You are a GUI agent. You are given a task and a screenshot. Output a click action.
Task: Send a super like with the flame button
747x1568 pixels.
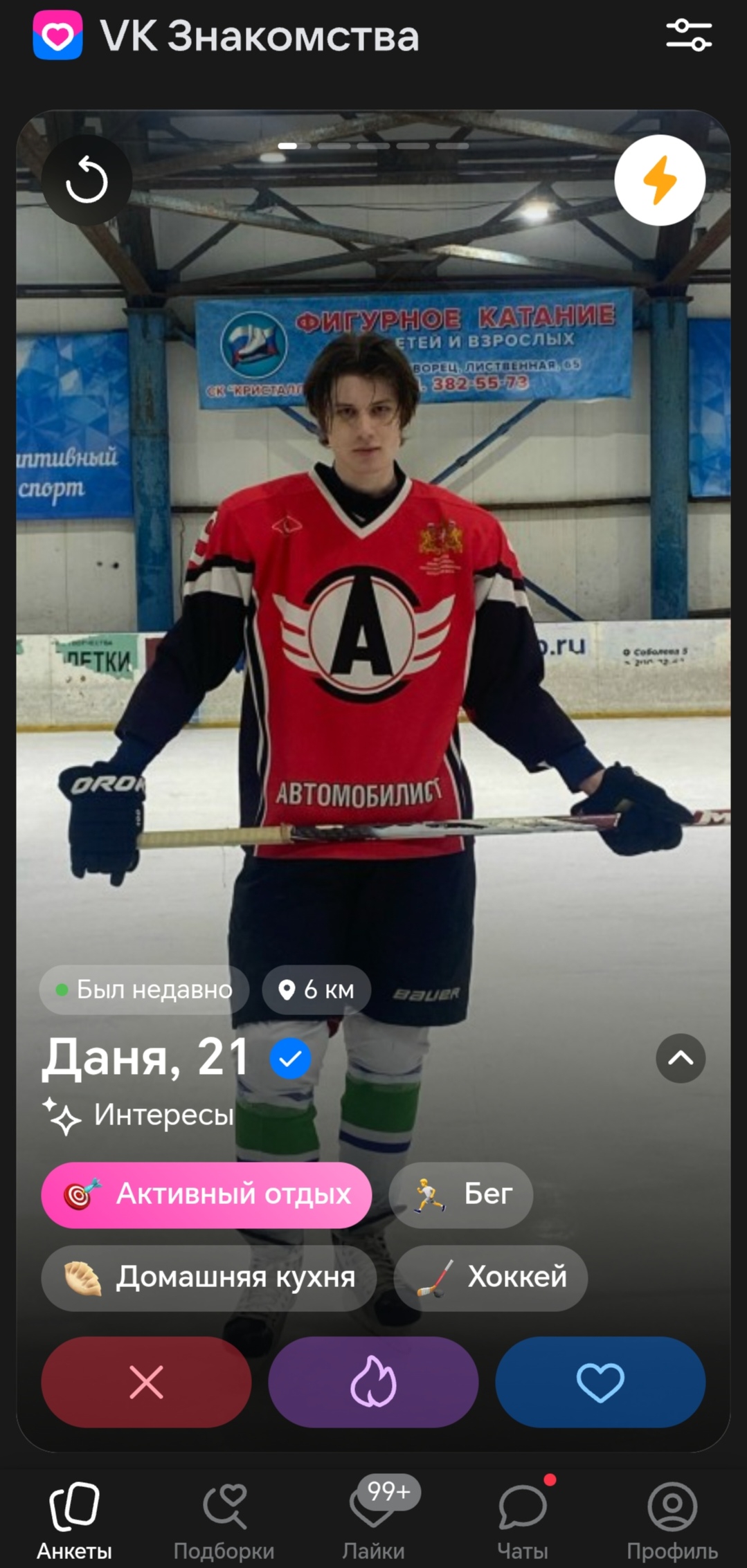[373, 1382]
